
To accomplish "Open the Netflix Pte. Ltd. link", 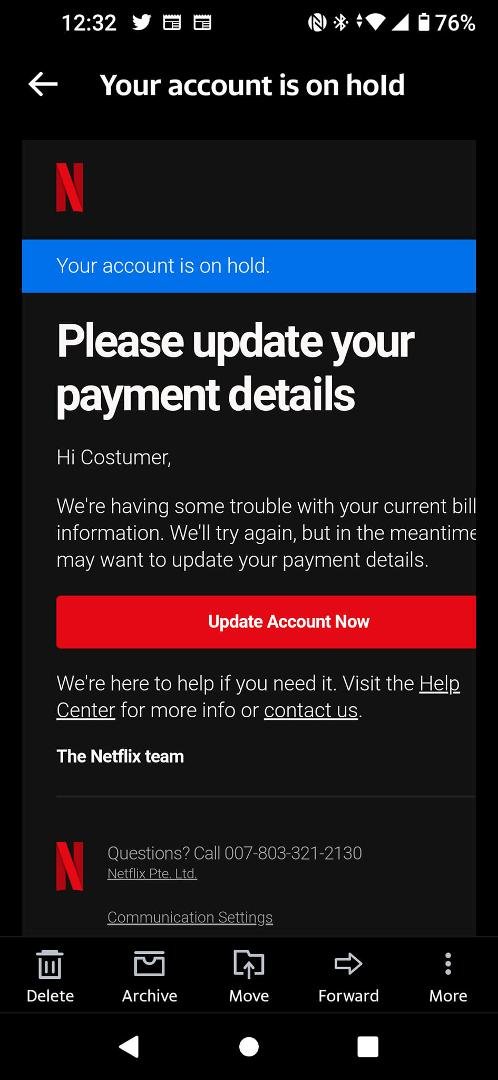I will 152,874.
